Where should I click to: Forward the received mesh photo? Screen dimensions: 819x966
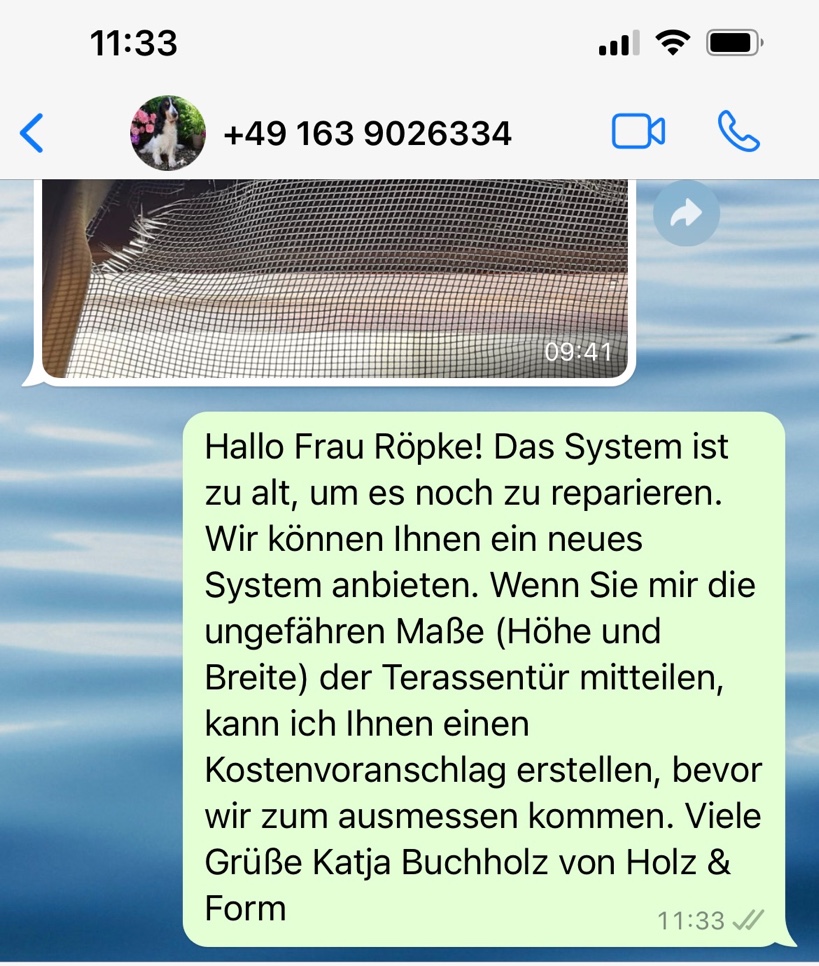(686, 213)
